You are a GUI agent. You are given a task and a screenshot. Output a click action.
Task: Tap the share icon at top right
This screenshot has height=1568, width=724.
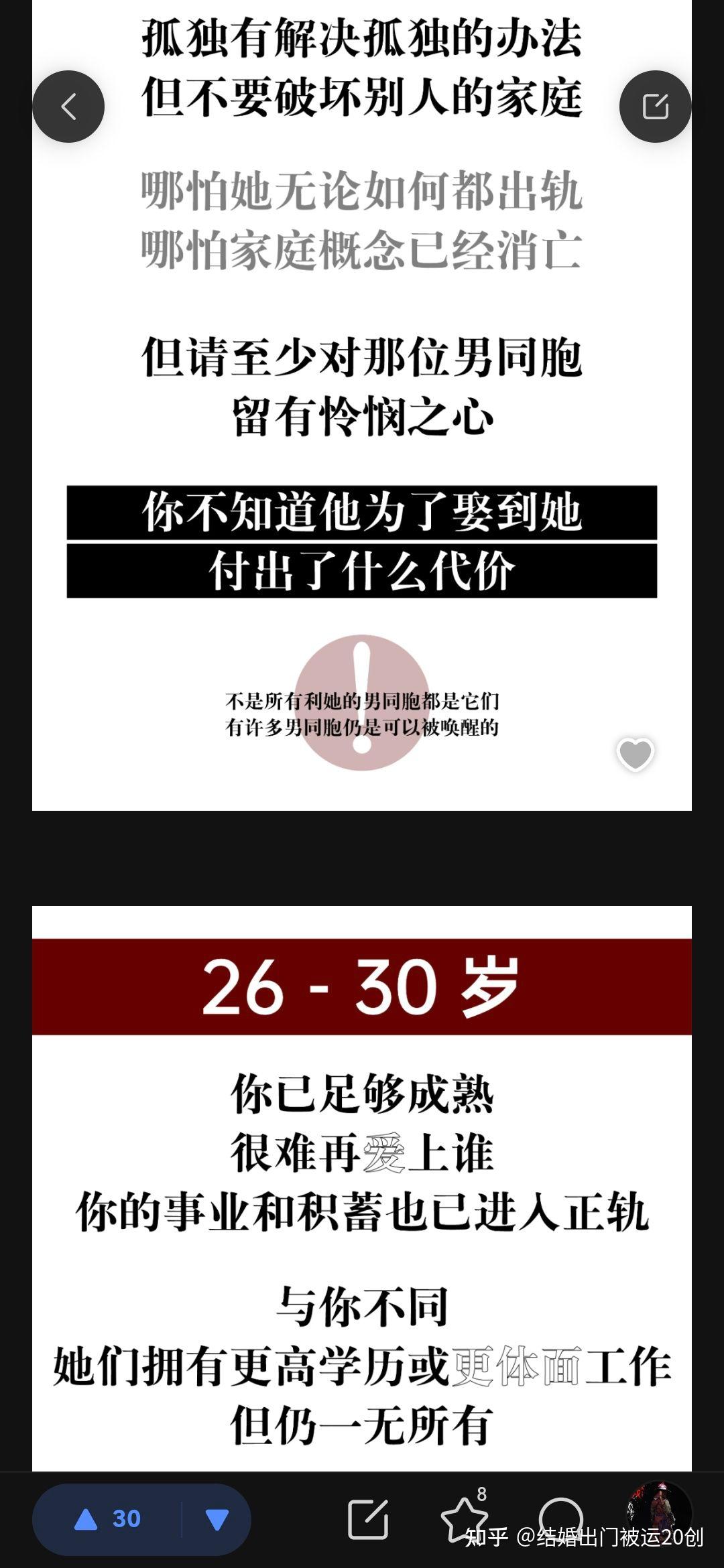click(x=655, y=107)
